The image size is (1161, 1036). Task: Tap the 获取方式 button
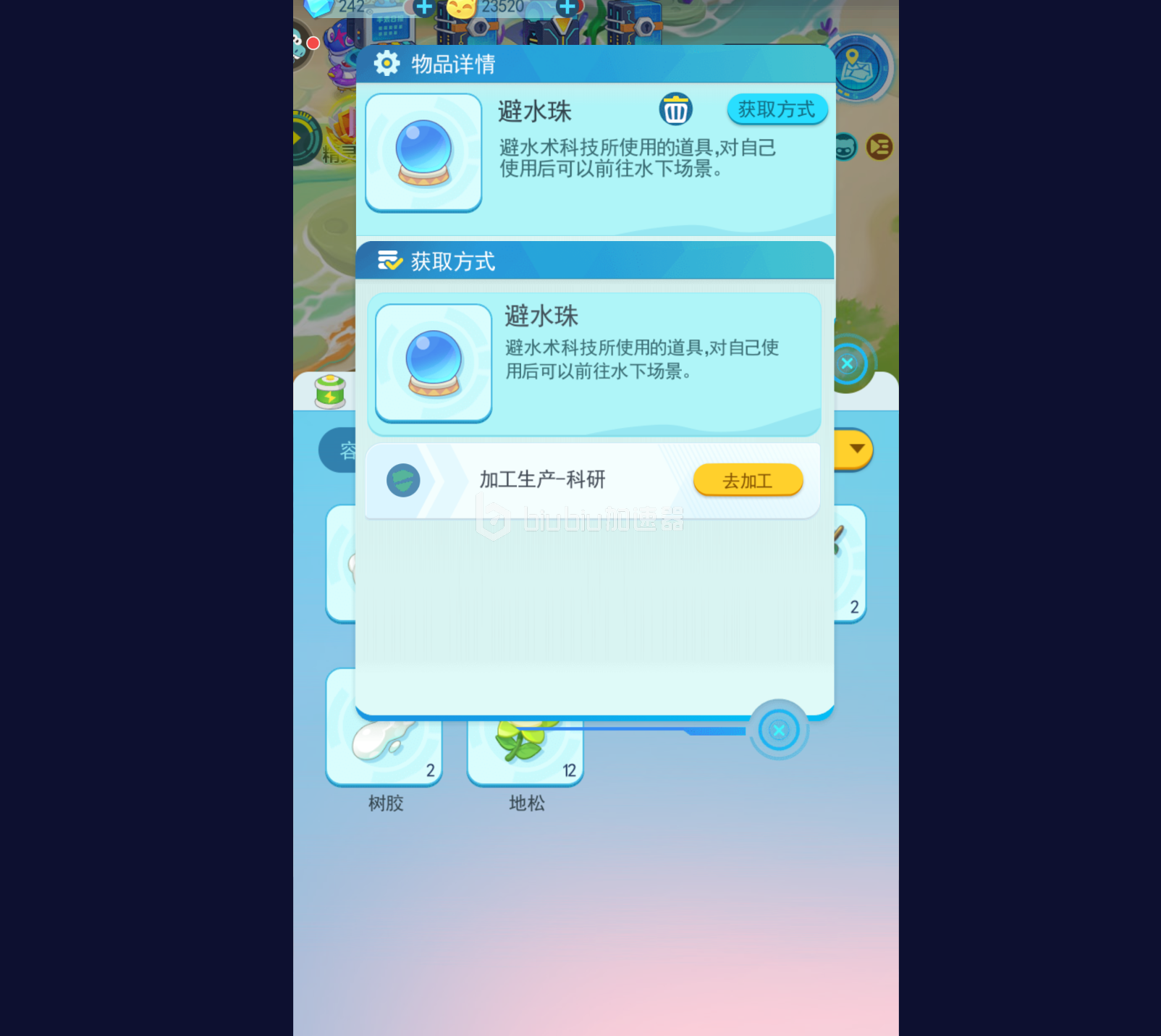point(777,109)
